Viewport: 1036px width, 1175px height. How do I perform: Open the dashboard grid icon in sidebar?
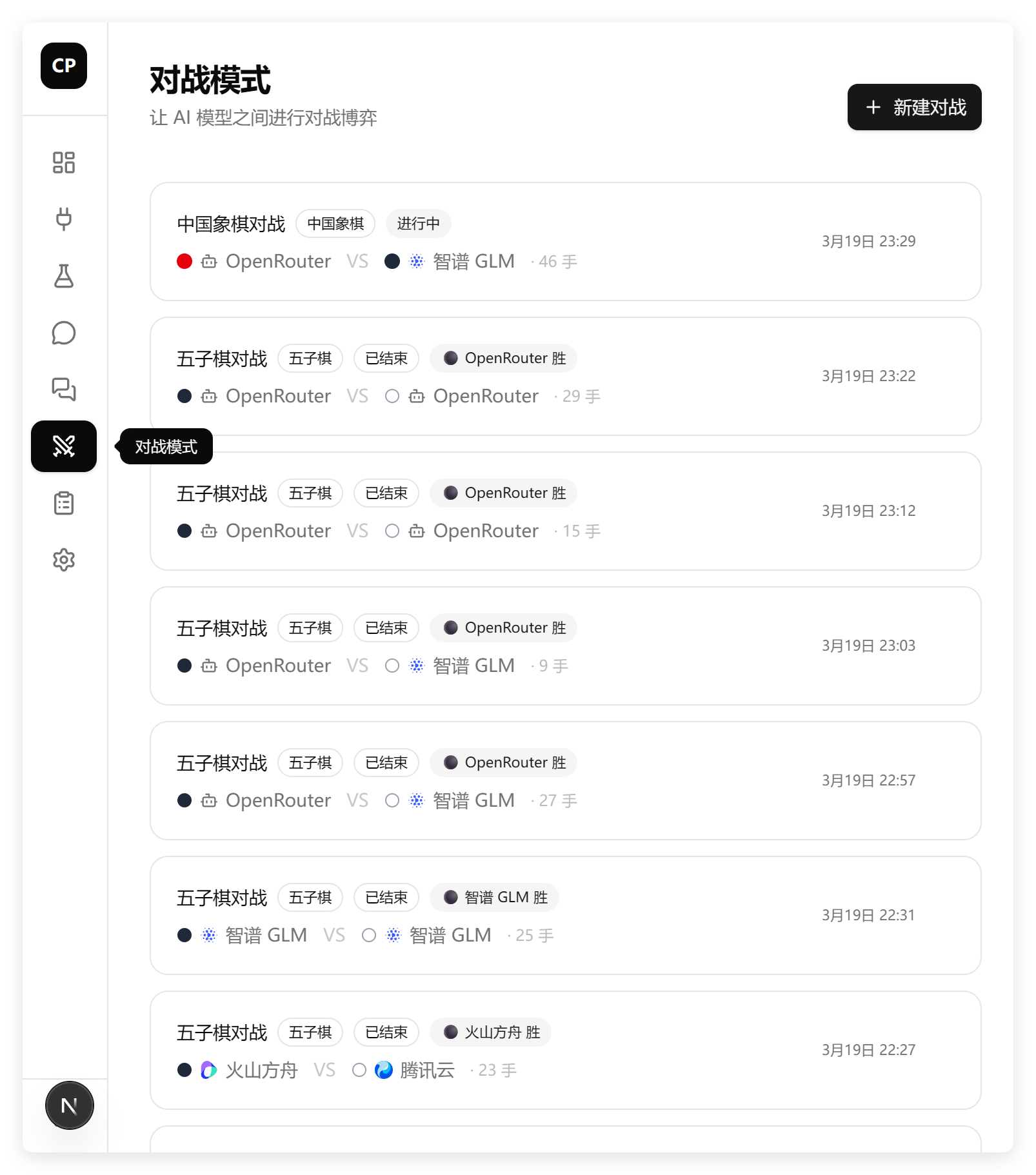pyautogui.click(x=64, y=163)
